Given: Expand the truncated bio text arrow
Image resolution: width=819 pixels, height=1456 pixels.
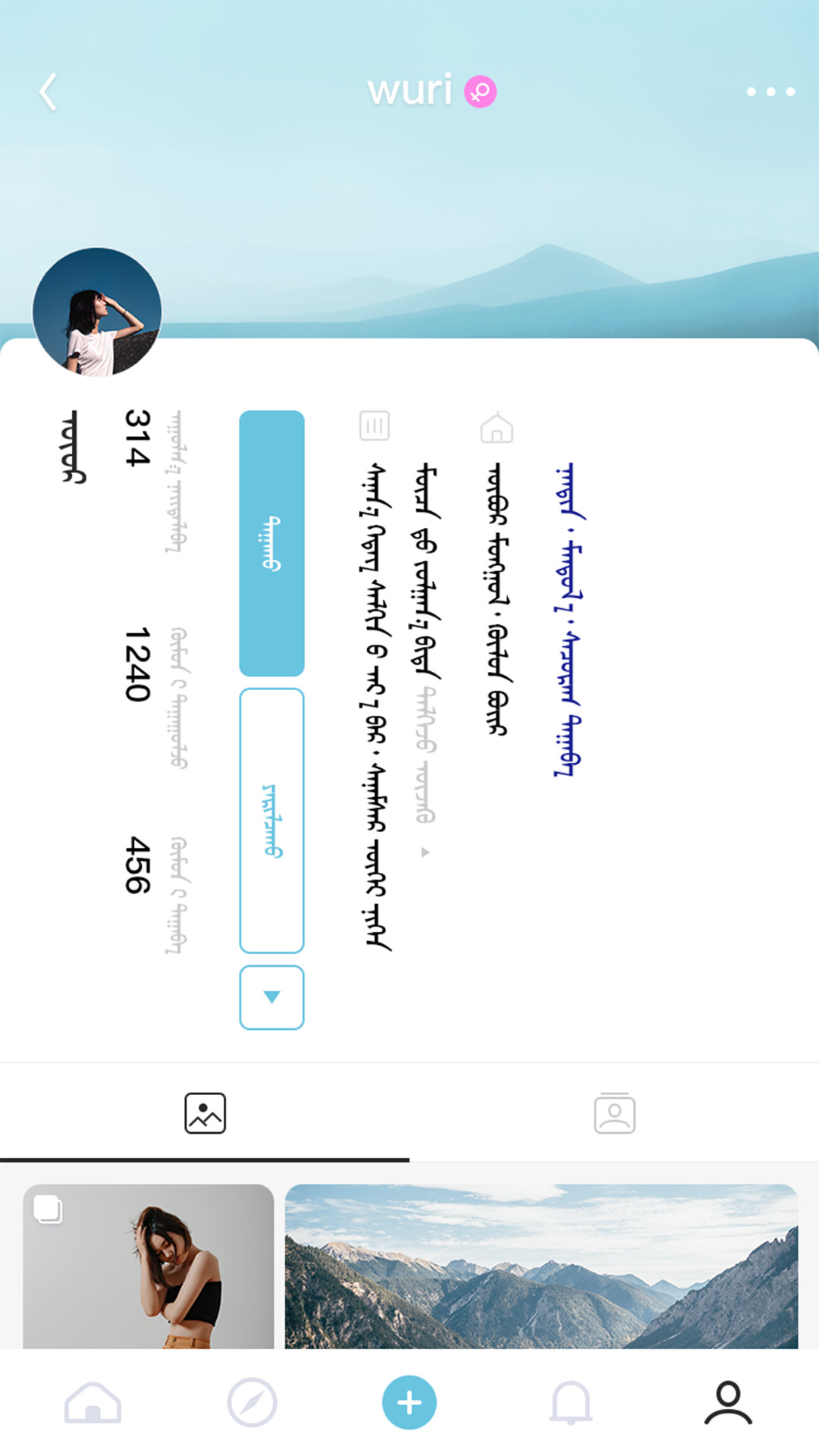Looking at the screenshot, I should (x=425, y=852).
